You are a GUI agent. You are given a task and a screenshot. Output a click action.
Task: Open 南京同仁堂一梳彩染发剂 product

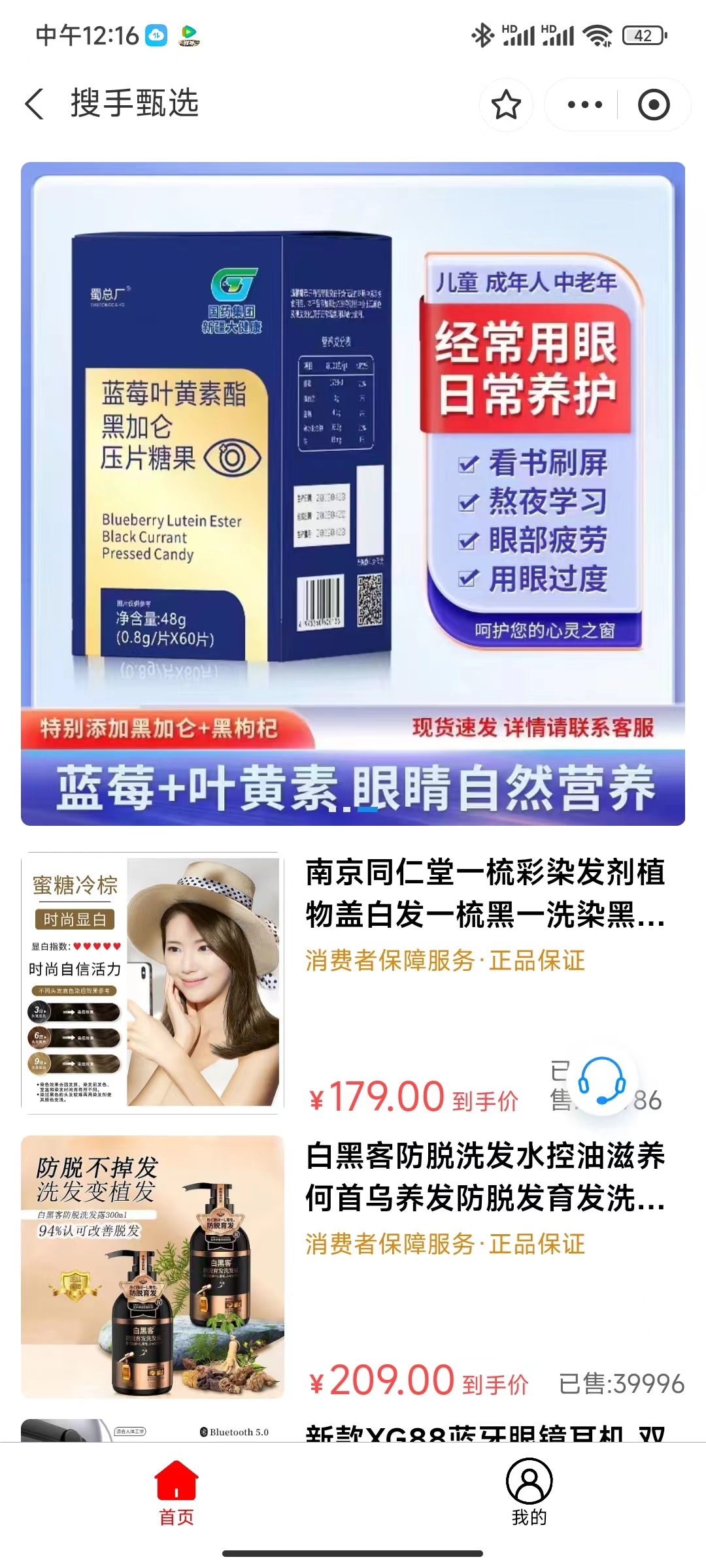(485, 894)
